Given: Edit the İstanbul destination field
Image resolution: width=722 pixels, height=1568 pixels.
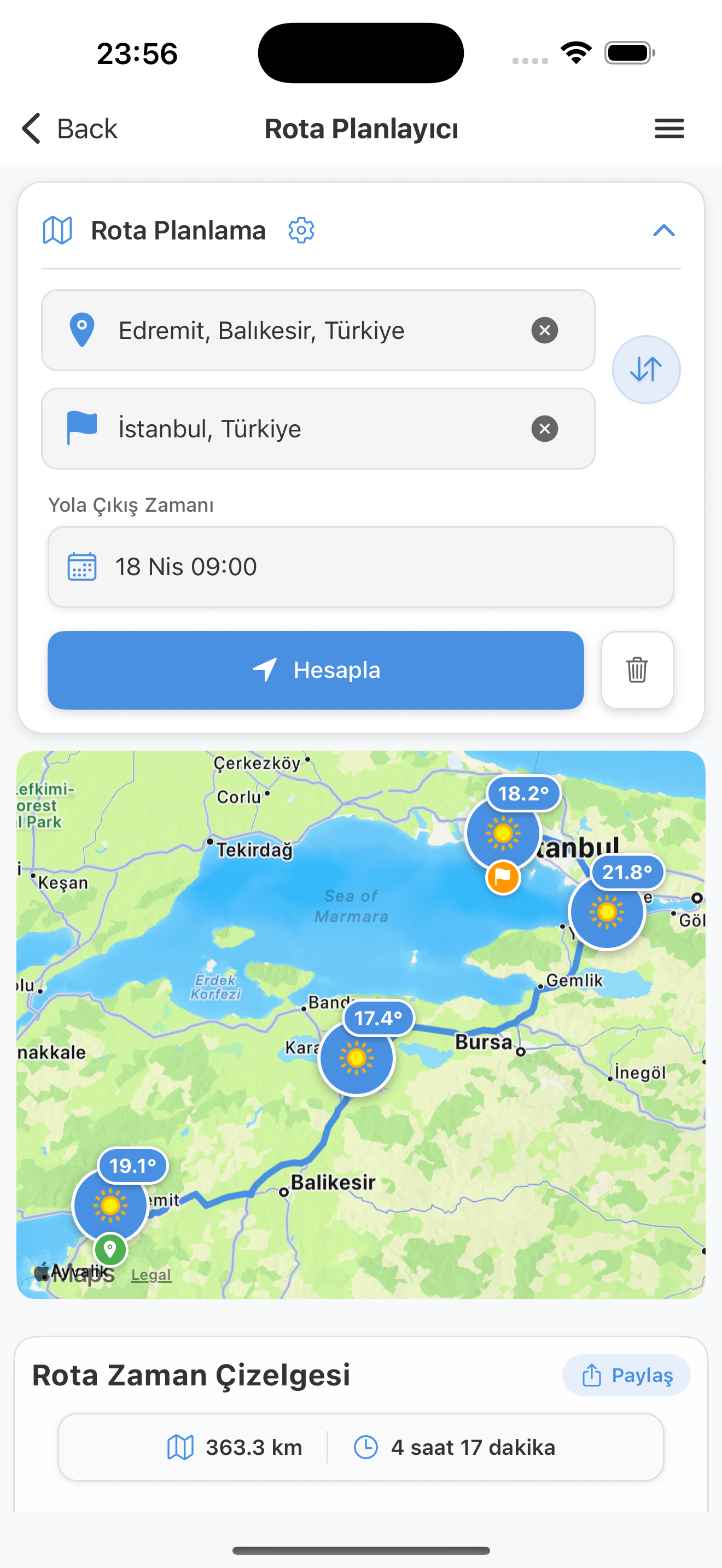Looking at the screenshot, I should [304, 429].
